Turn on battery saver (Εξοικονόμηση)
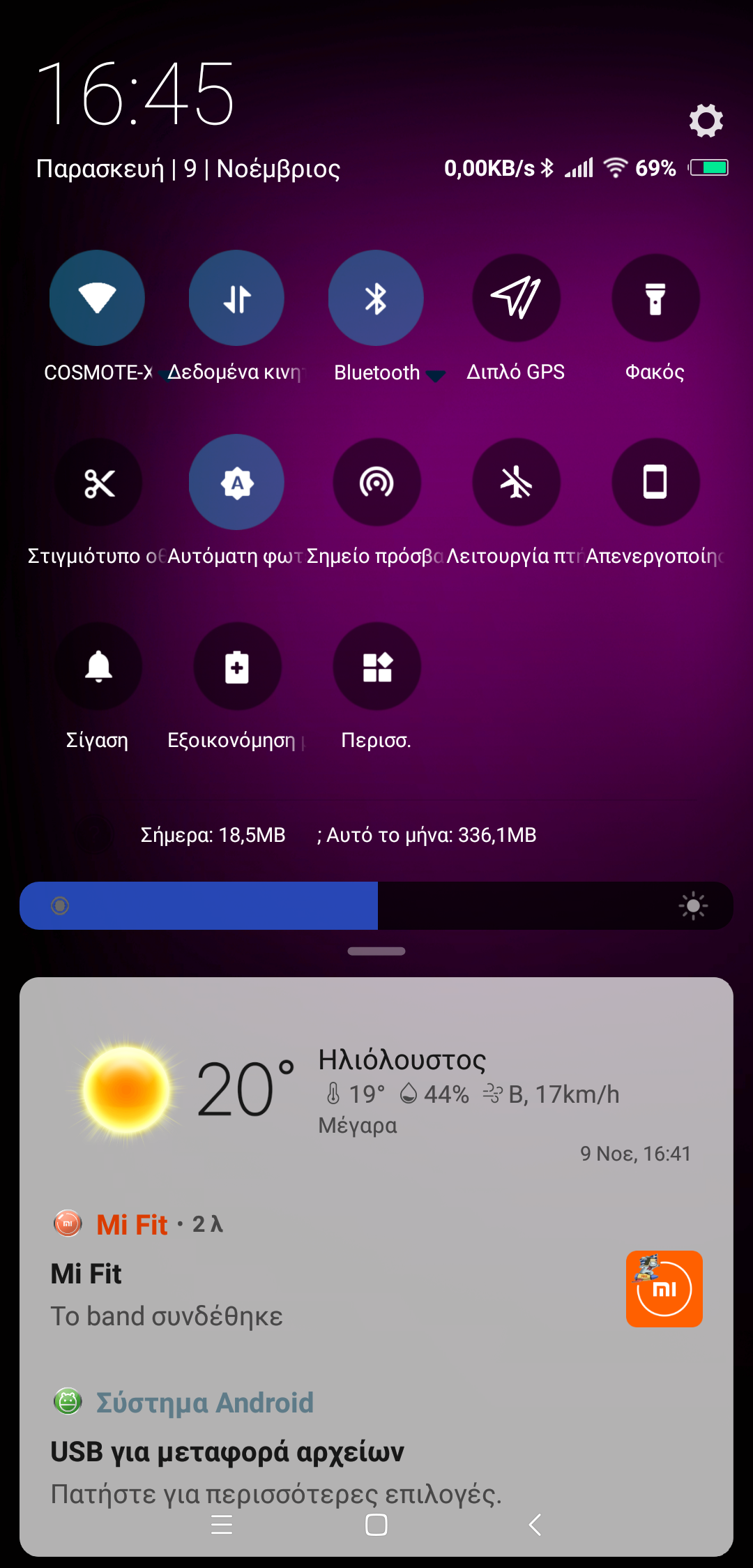This screenshot has height=1568, width=753. point(237,667)
